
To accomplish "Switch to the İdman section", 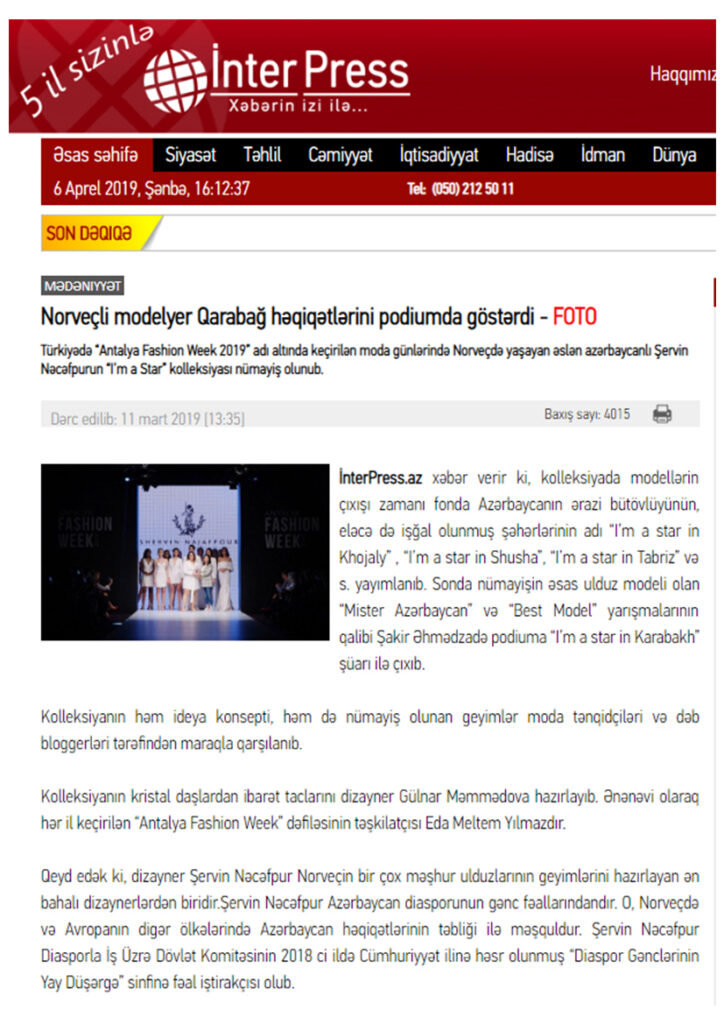I will click(x=603, y=155).
